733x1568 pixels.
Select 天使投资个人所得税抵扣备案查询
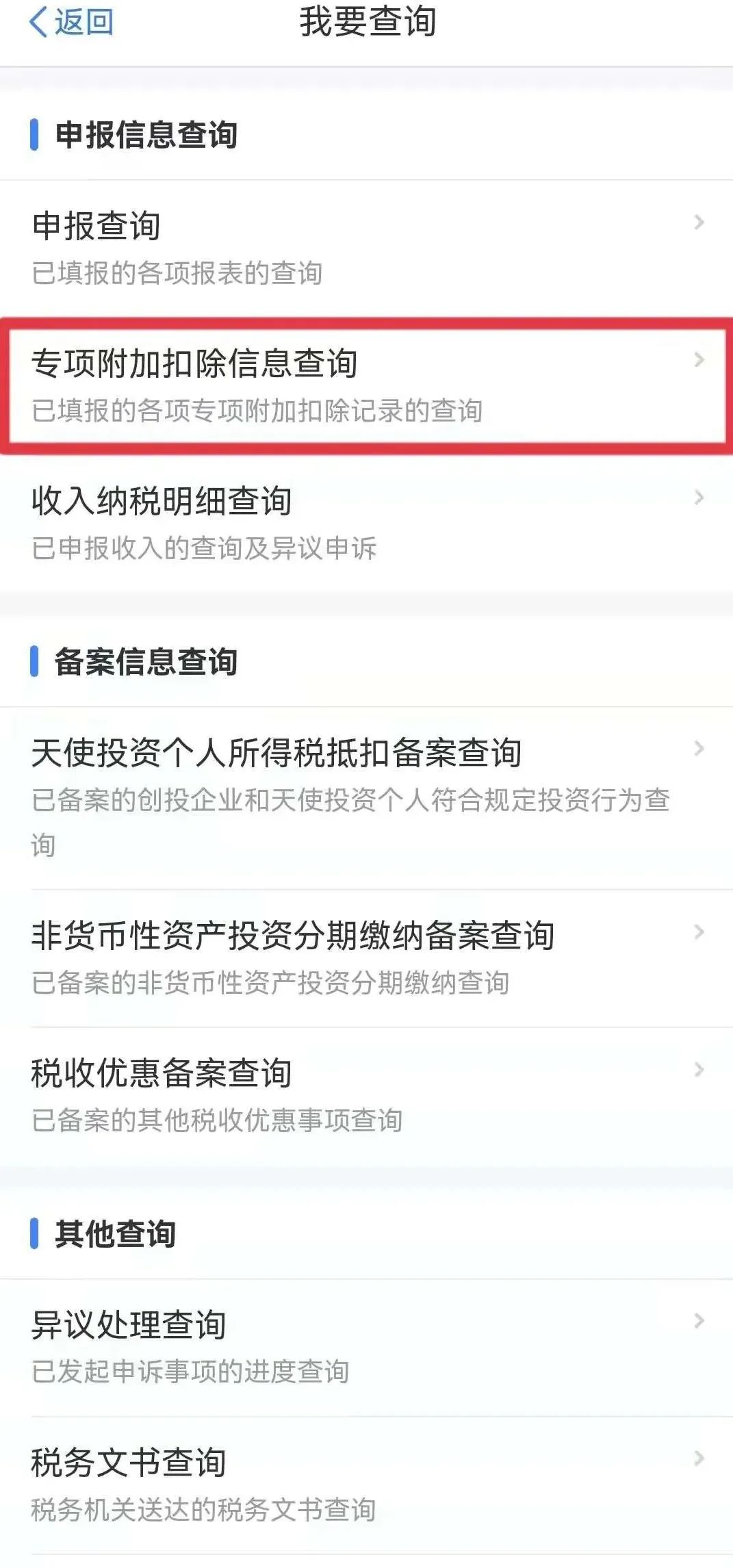tap(366, 798)
